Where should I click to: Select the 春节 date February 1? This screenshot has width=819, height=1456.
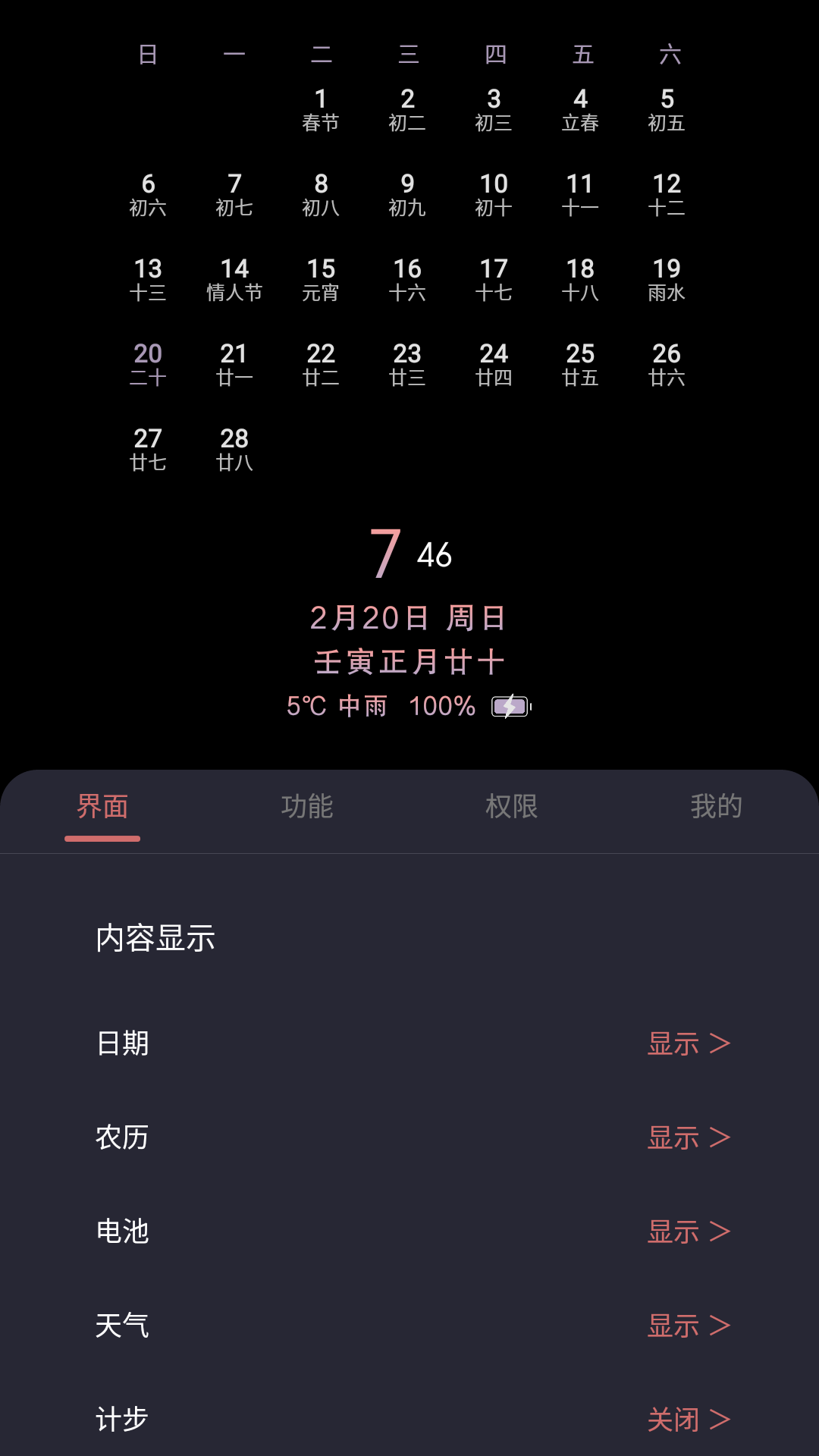[x=322, y=109]
